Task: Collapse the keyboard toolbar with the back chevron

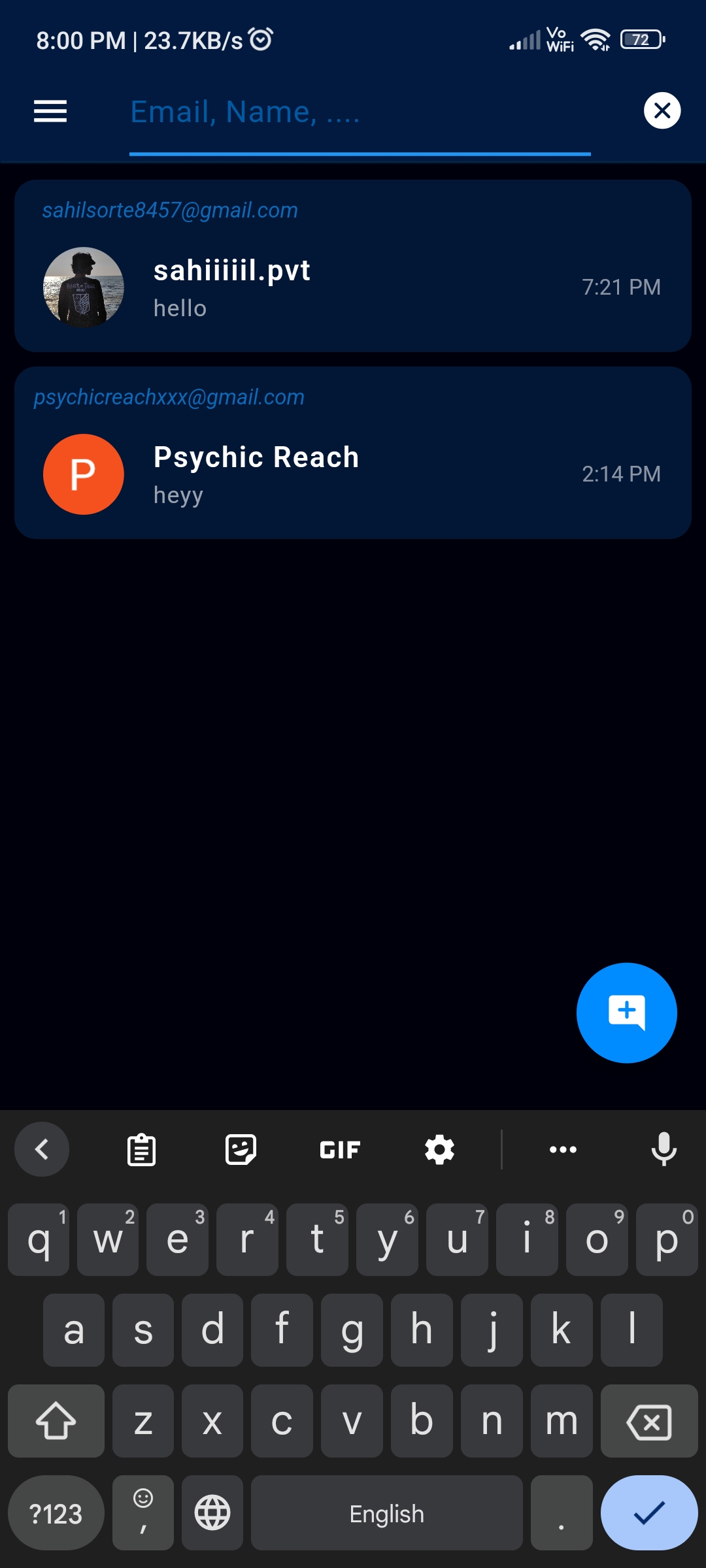Action: 42,1149
